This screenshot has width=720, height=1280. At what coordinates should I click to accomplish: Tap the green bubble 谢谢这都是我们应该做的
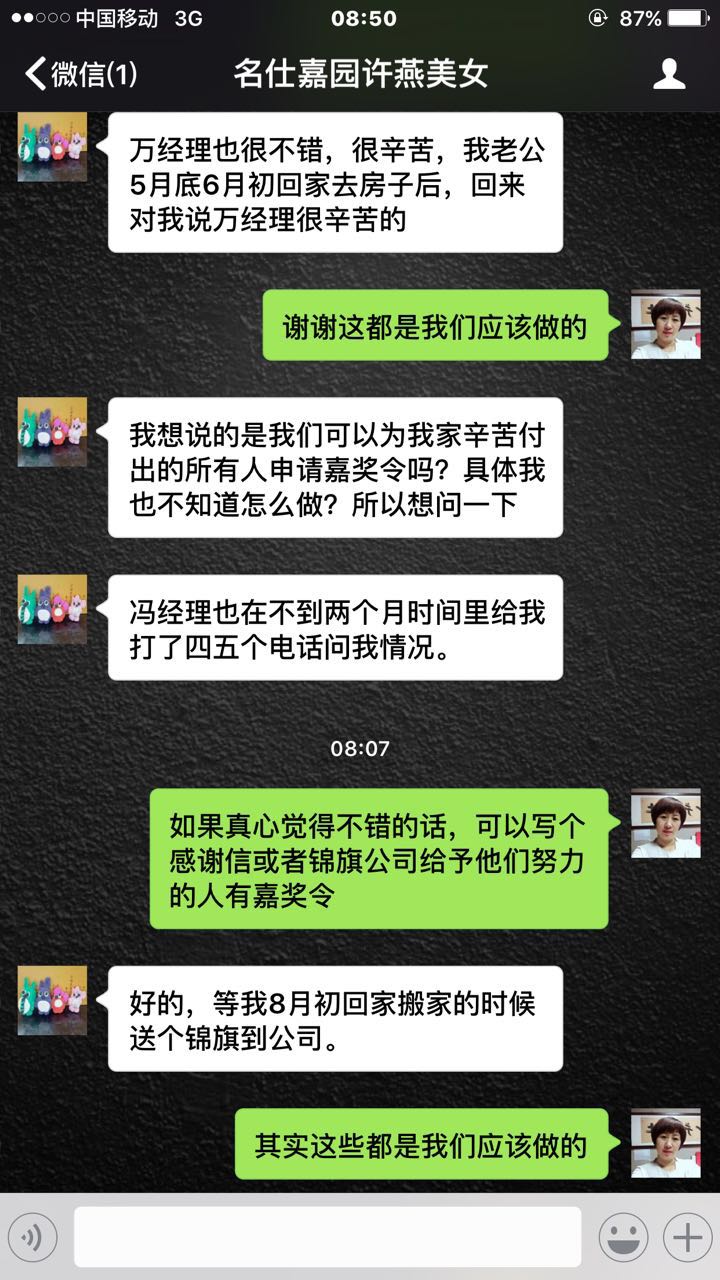[433, 325]
